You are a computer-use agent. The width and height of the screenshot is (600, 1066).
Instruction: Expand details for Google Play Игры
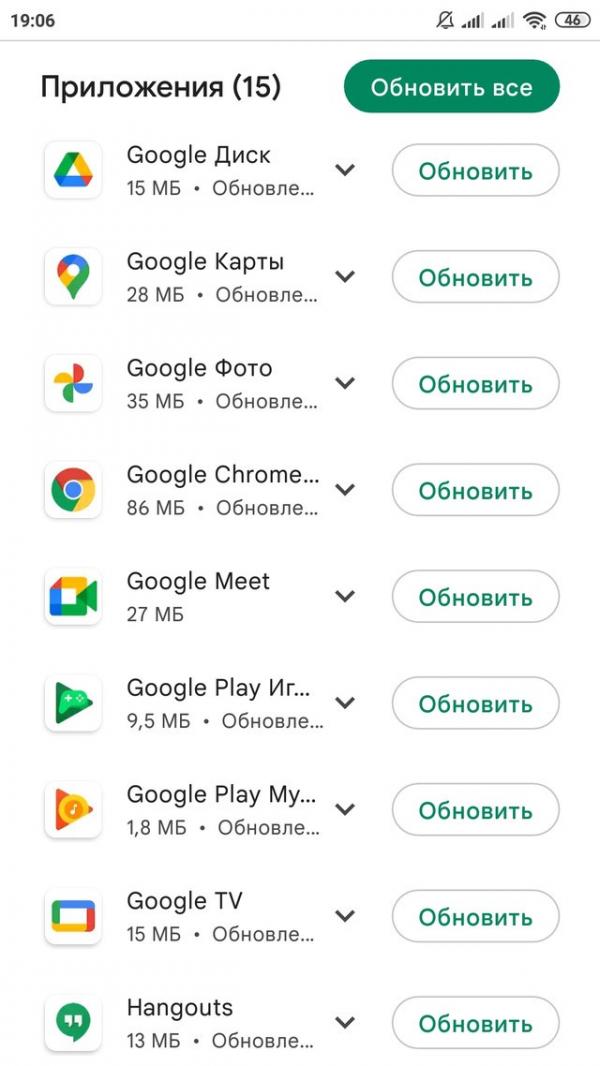345,702
